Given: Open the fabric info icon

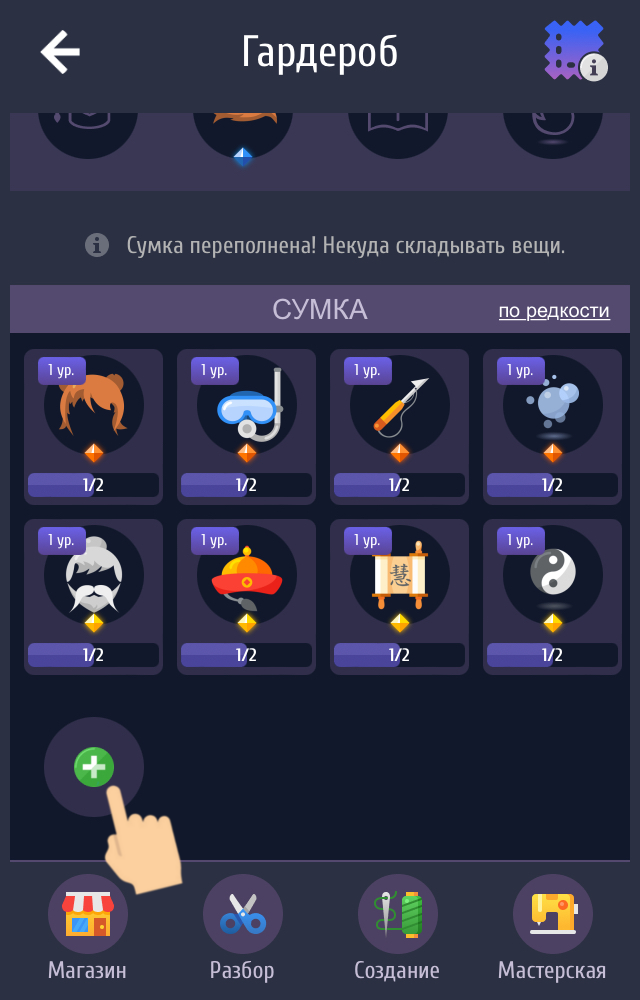Looking at the screenshot, I should [x=575, y=51].
